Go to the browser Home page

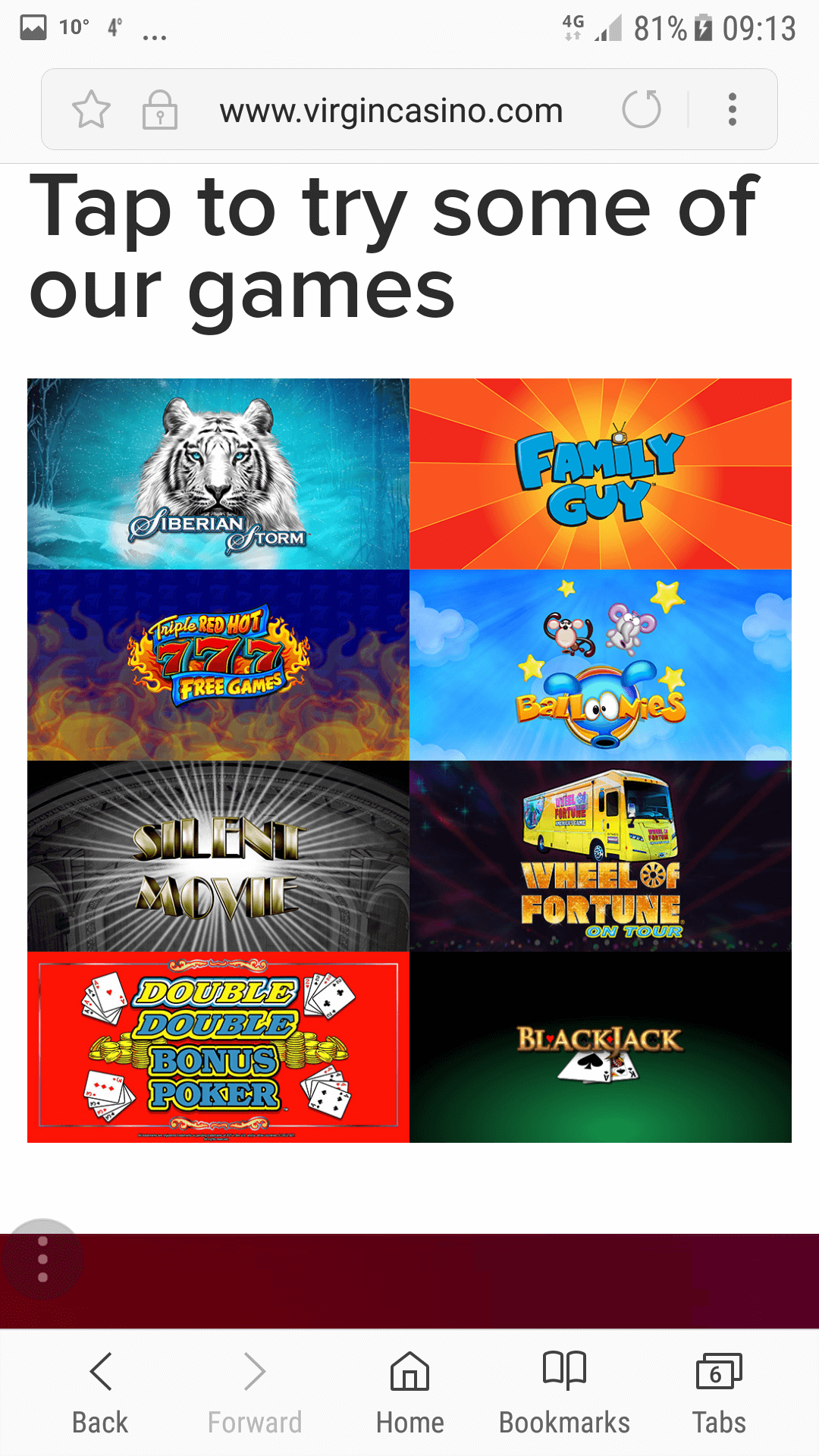coord(409,1393)
